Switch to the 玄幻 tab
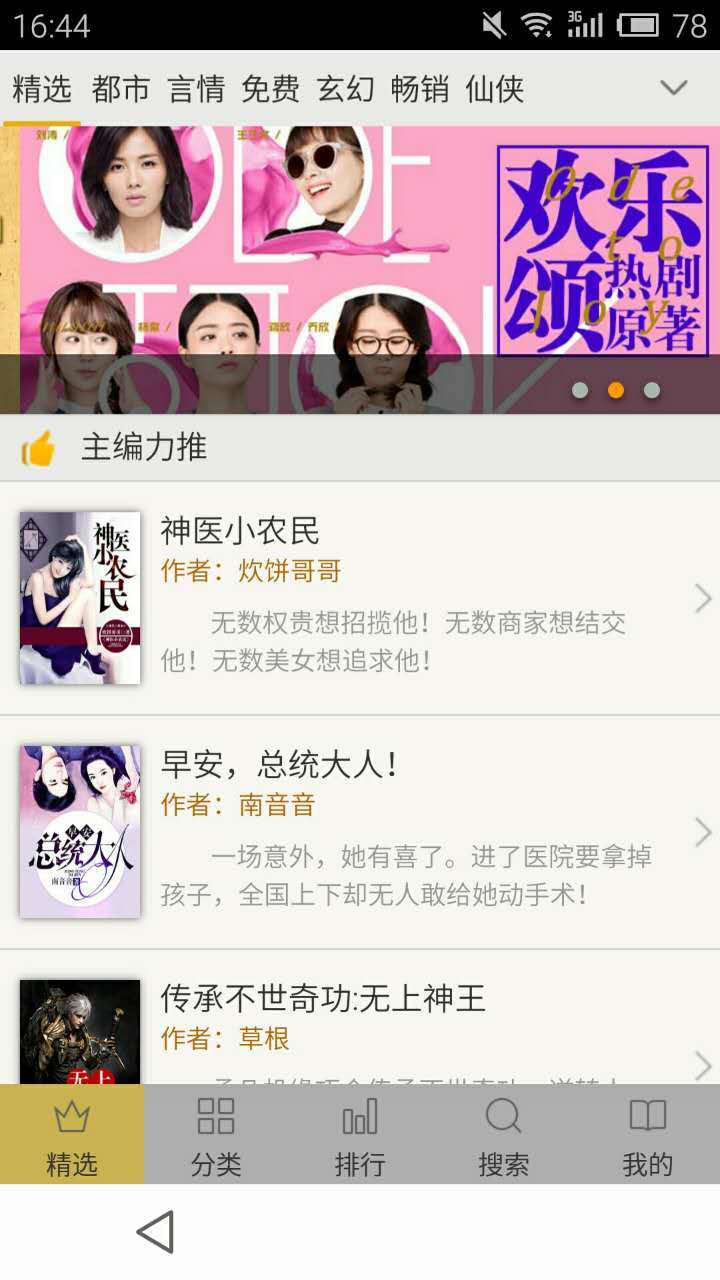This screenshot has width=720, height=1280. 346,89
